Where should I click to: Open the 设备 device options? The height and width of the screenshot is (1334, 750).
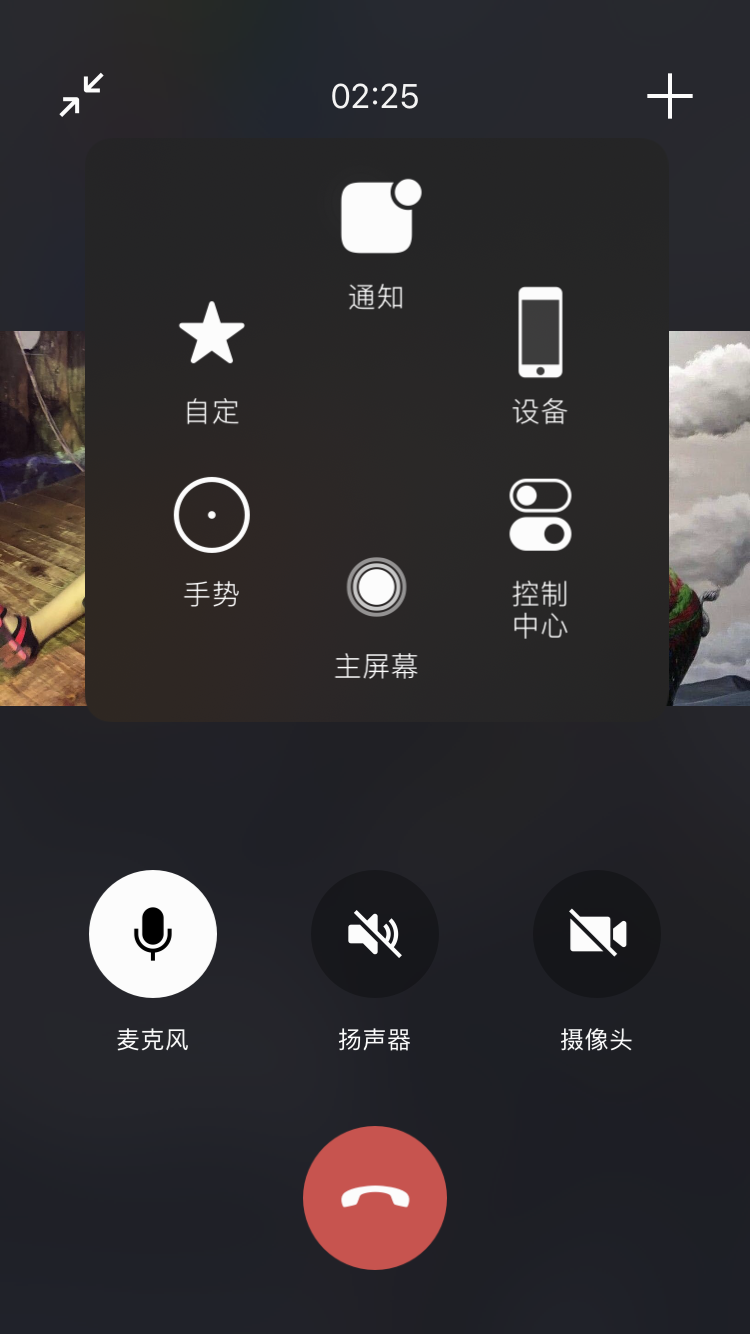[540, 356]
